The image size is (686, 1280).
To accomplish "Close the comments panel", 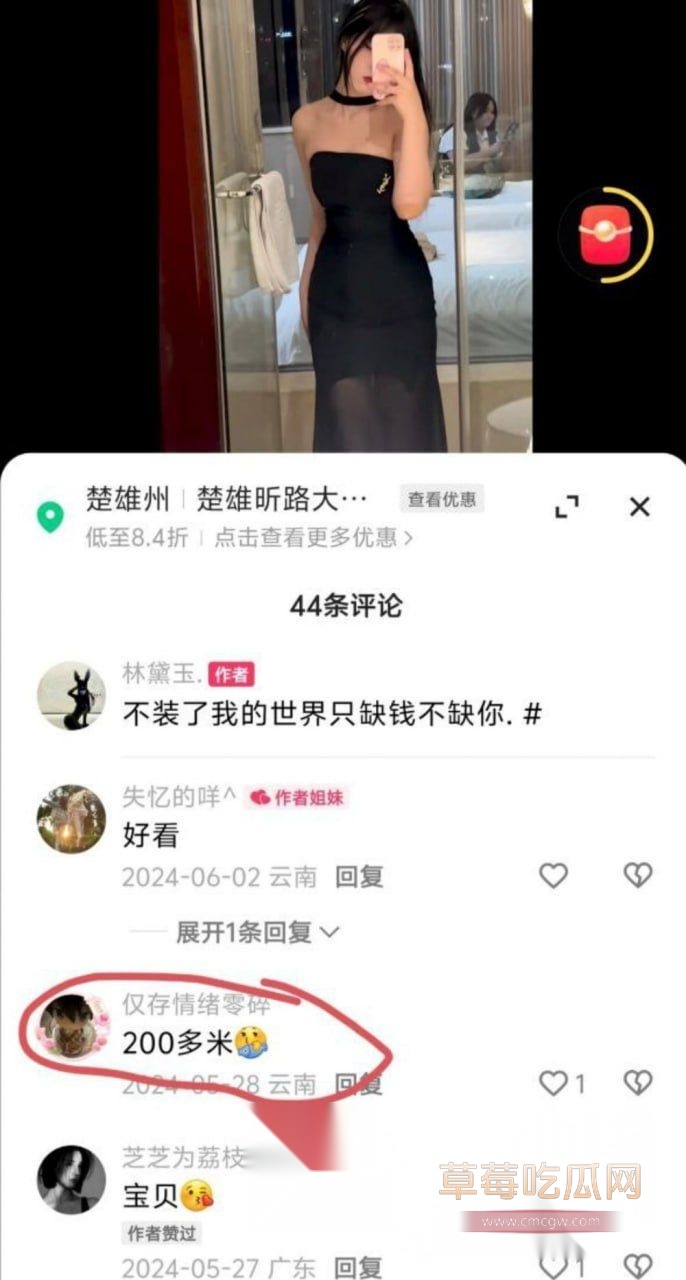I will tap(639, 507).
